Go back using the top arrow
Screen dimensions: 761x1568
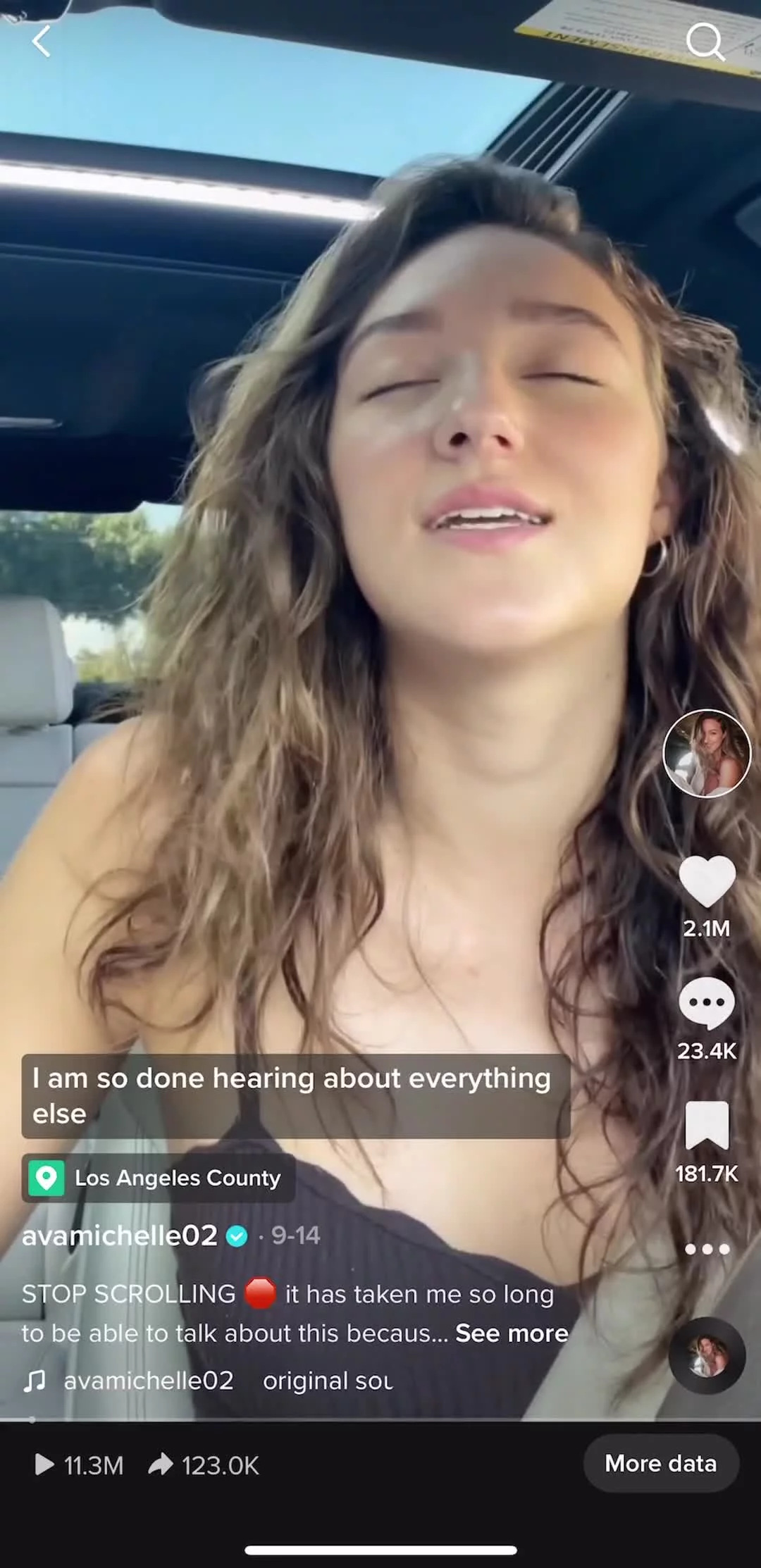[42, 41]
